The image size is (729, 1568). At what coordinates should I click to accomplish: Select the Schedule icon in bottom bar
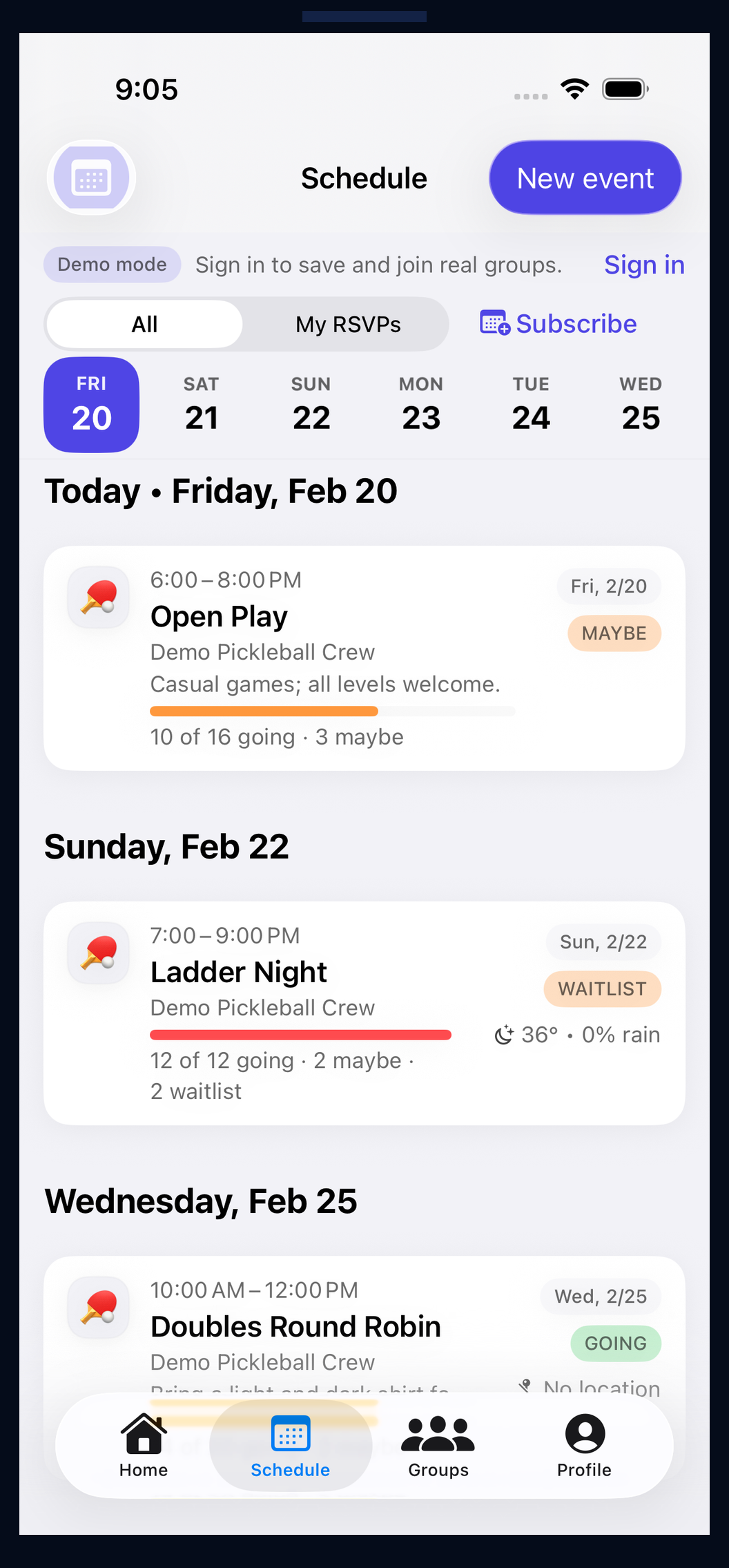(x=290, y=1431)
